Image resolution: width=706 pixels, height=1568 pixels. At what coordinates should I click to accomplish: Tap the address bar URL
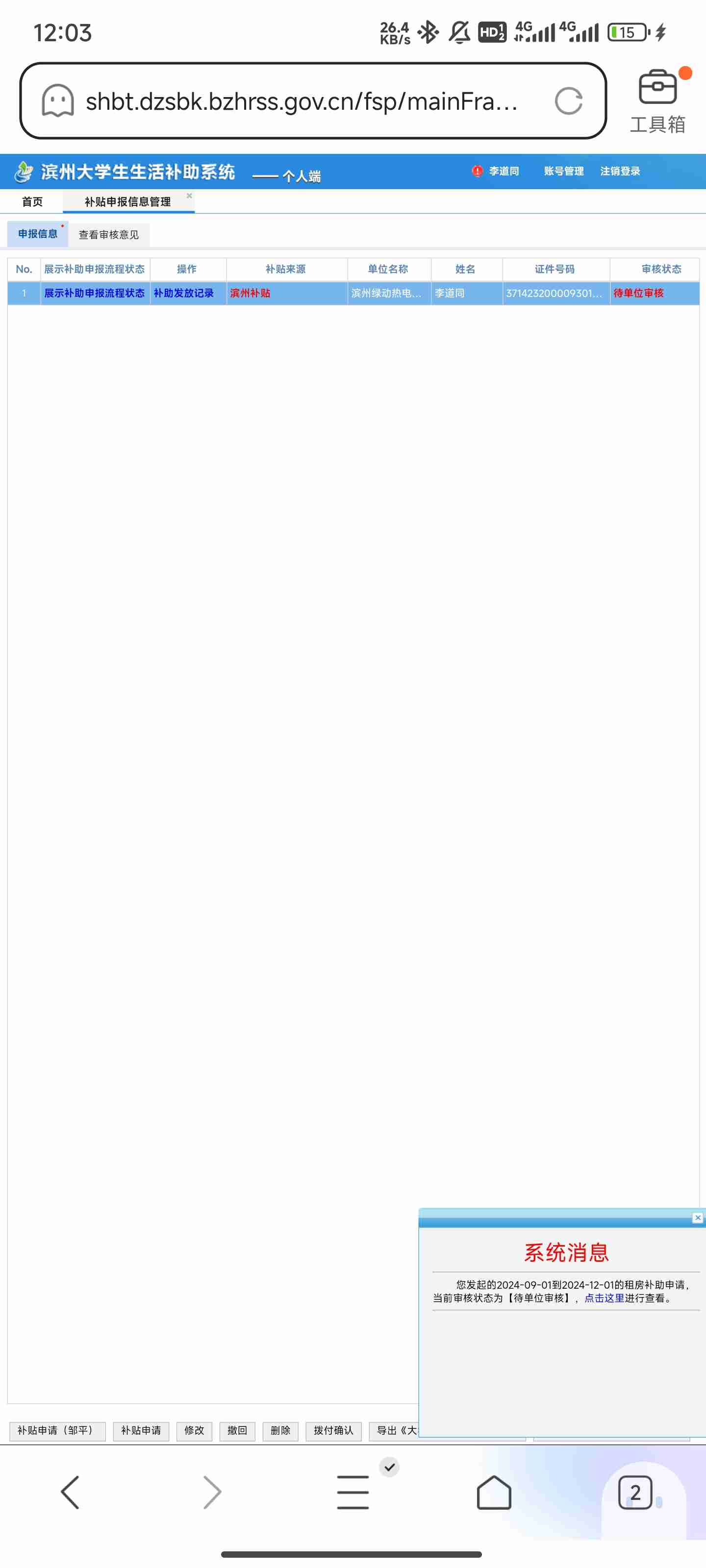[302, 101]
